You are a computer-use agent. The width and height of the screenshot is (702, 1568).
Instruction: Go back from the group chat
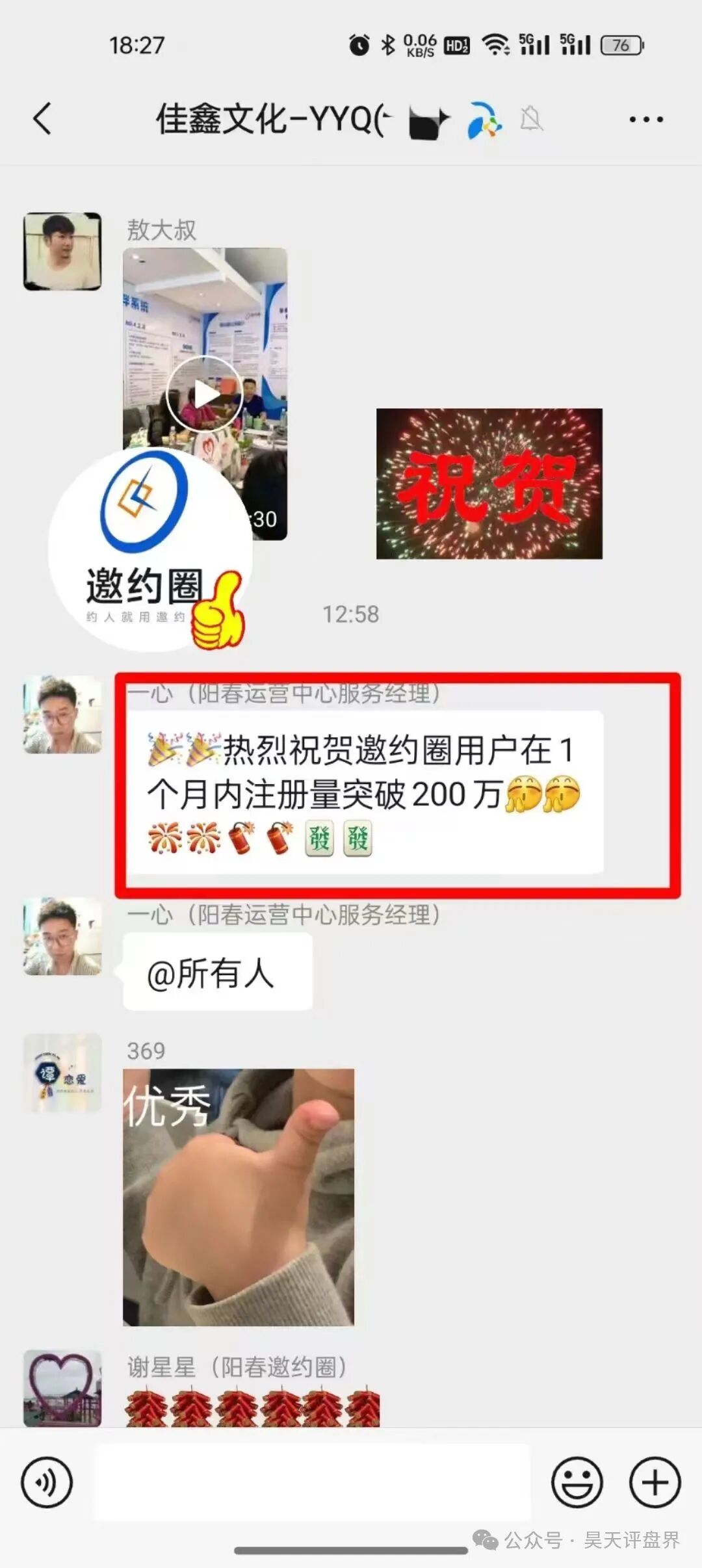coord(42,119)
